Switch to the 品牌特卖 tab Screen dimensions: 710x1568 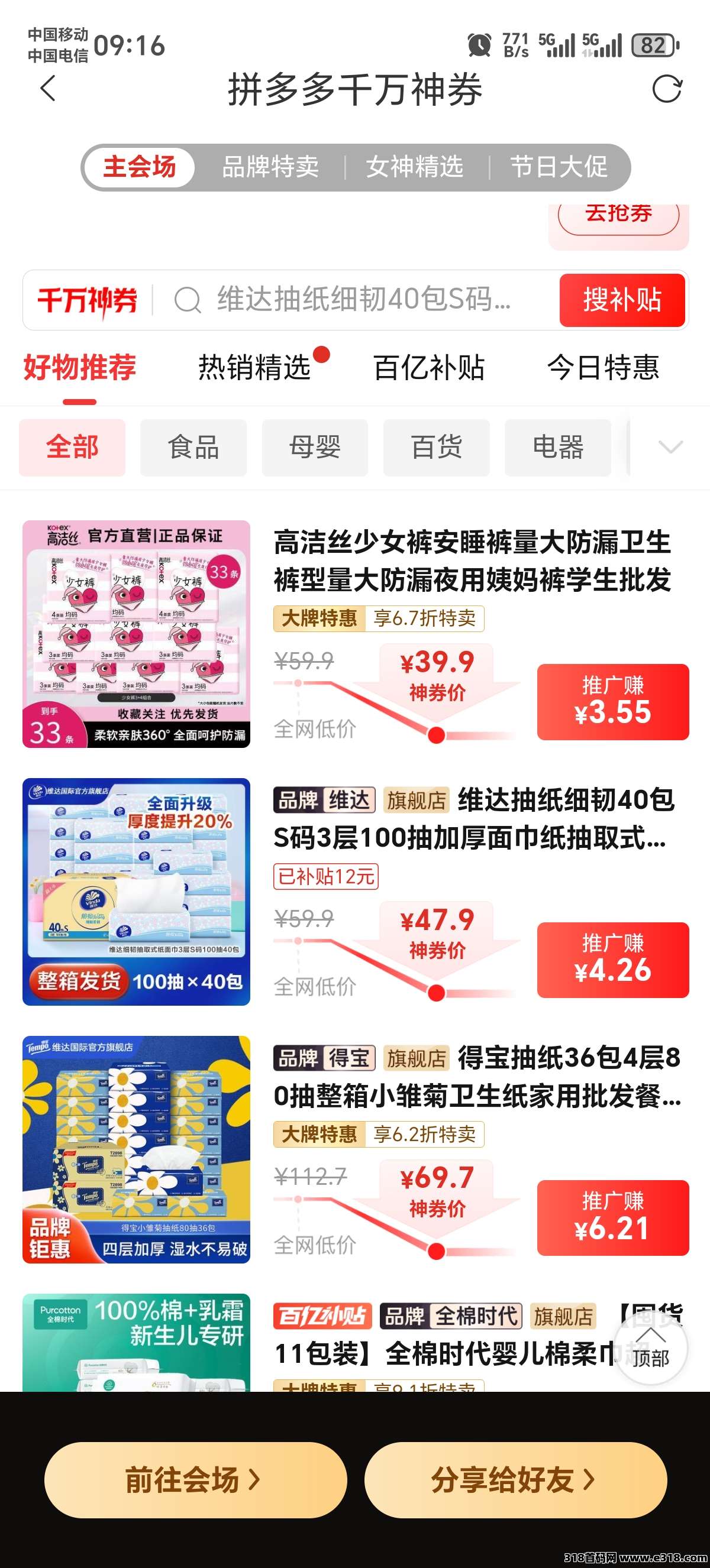pyautogui.click(x=270, y=167)
